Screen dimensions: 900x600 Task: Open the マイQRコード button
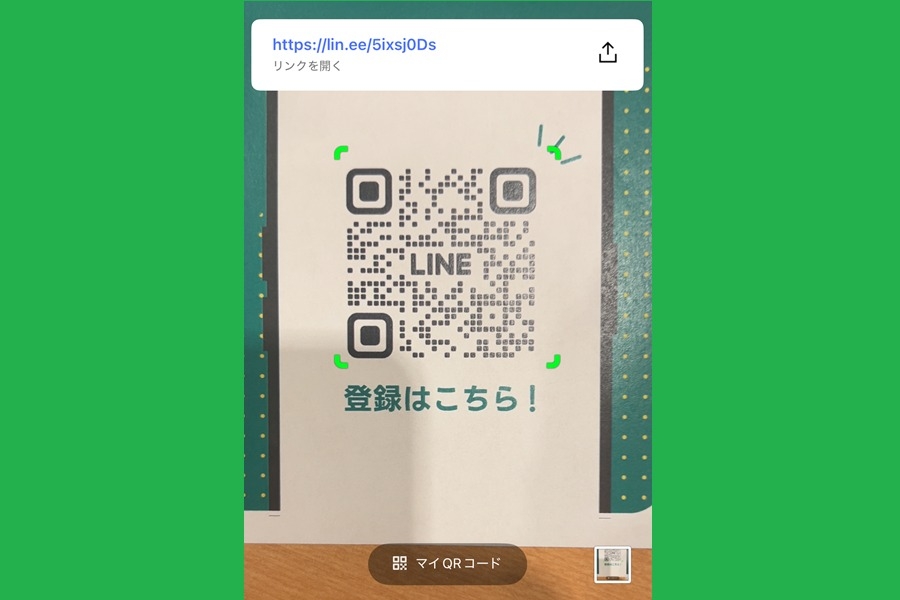447,564
